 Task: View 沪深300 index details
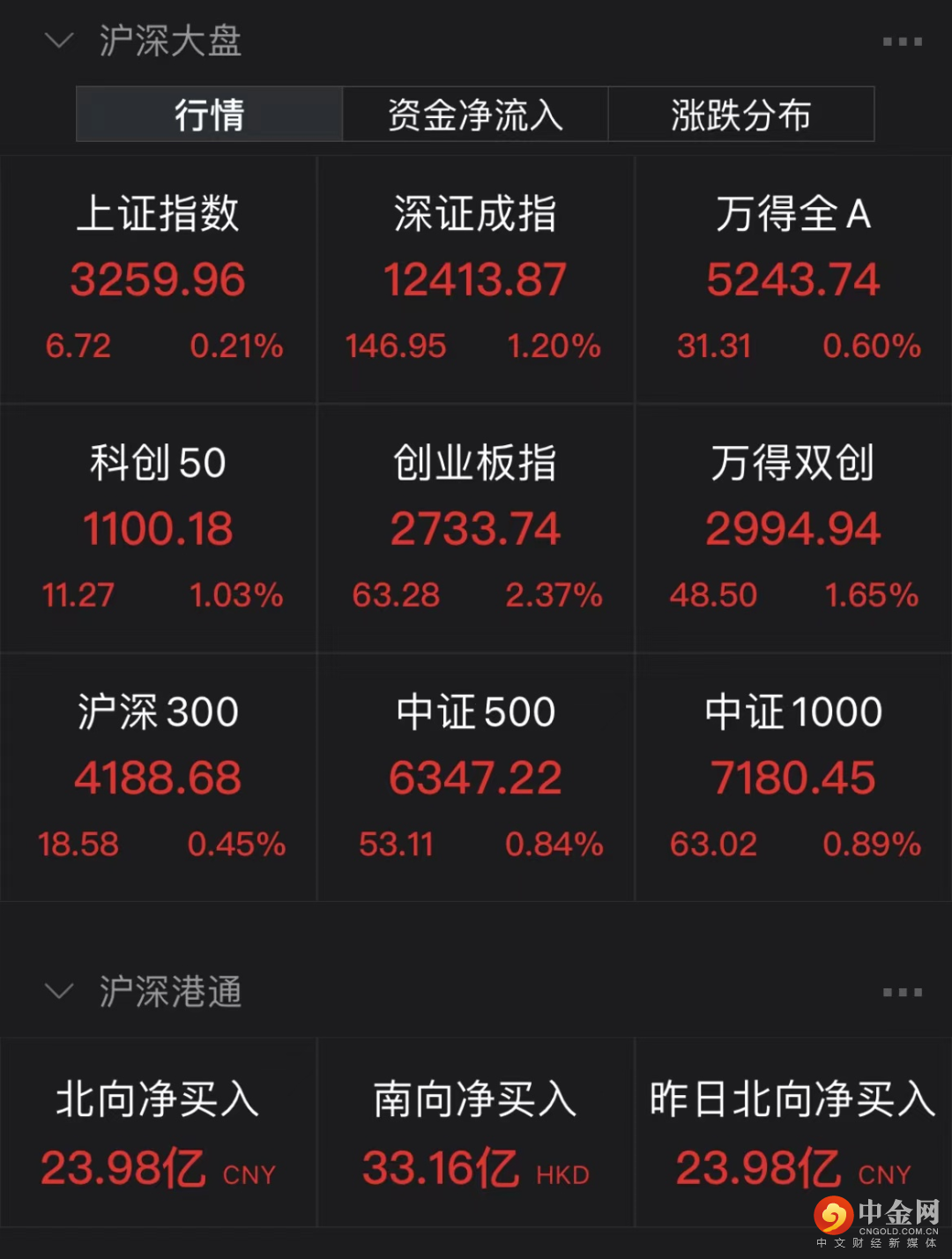point(159,778)
